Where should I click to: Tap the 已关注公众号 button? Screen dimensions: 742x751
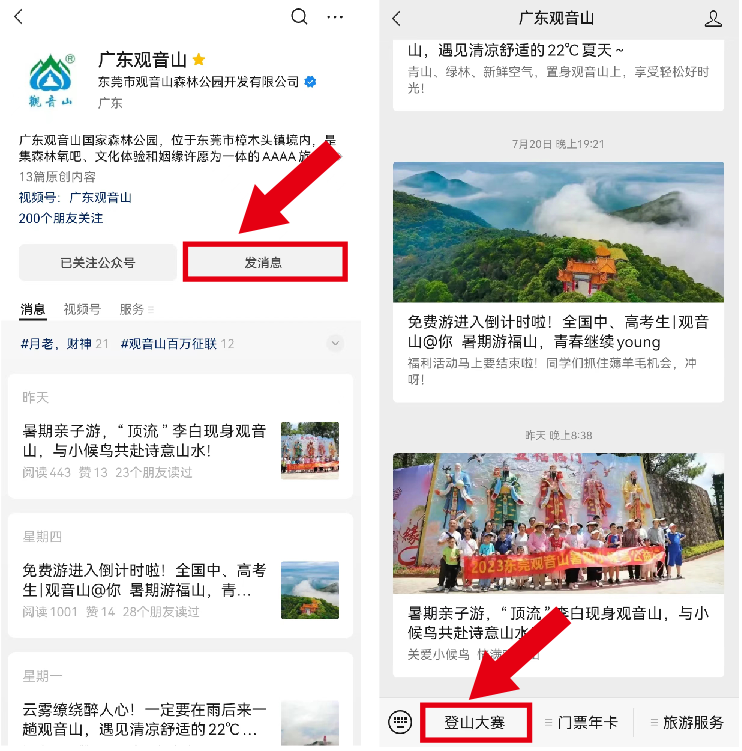coord(97,262)
